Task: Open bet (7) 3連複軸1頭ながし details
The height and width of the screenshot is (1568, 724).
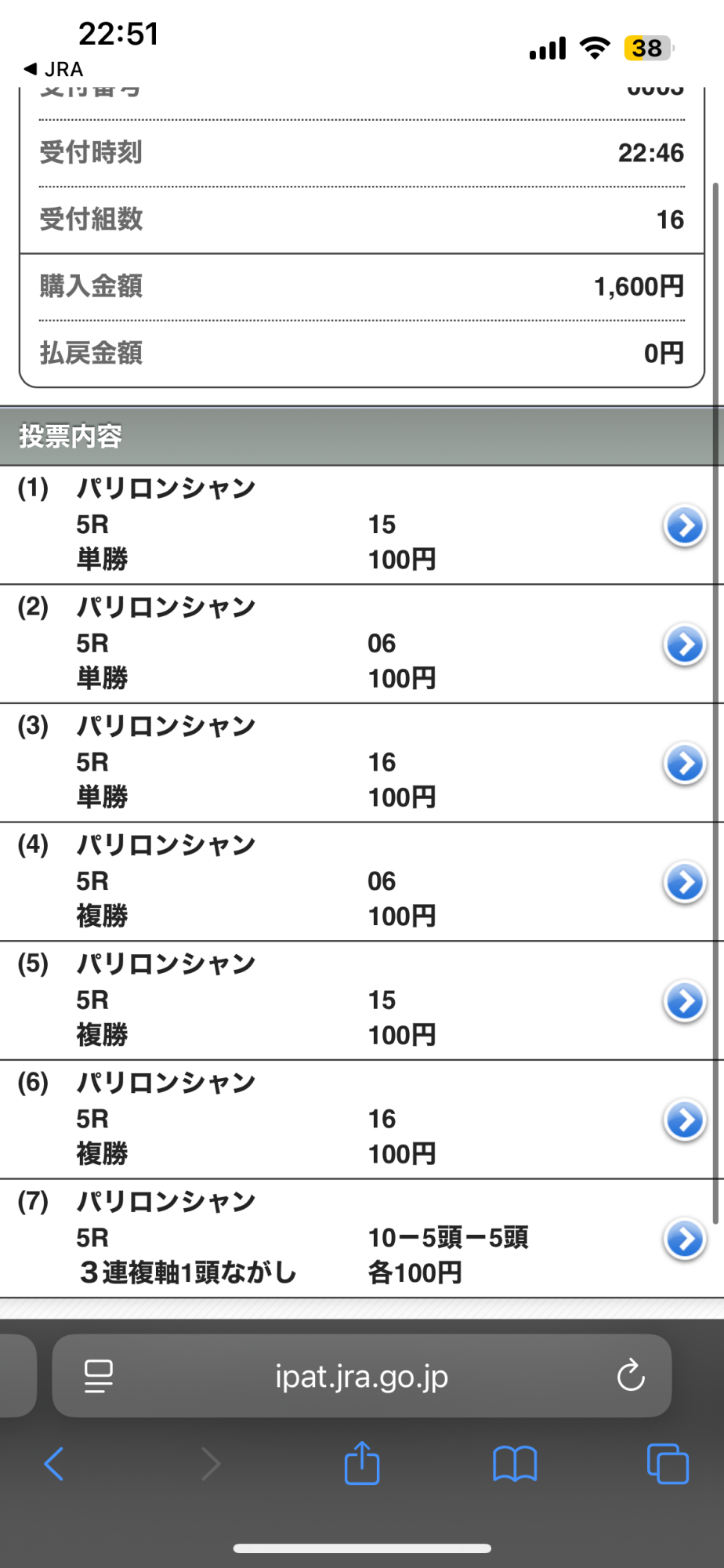Action: coord(684,1240)
